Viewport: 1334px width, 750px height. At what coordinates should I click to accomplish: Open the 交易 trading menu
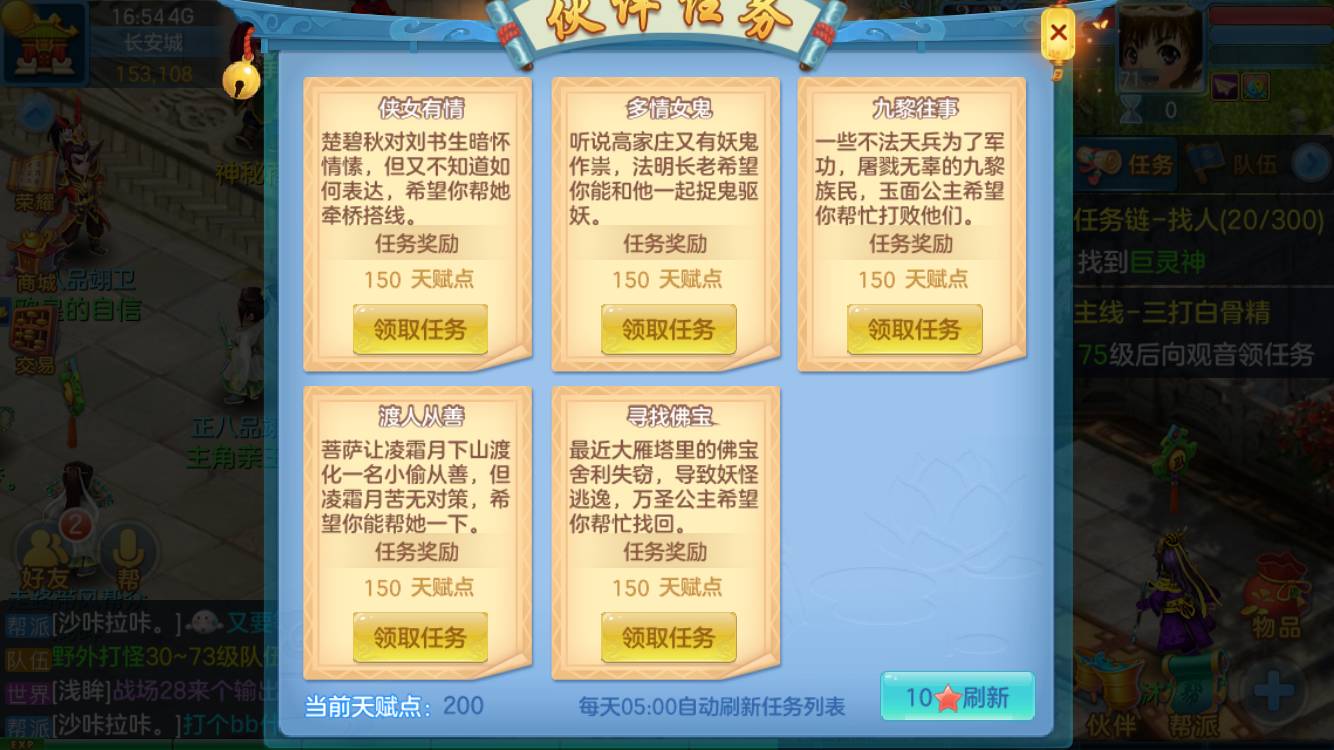35,340
